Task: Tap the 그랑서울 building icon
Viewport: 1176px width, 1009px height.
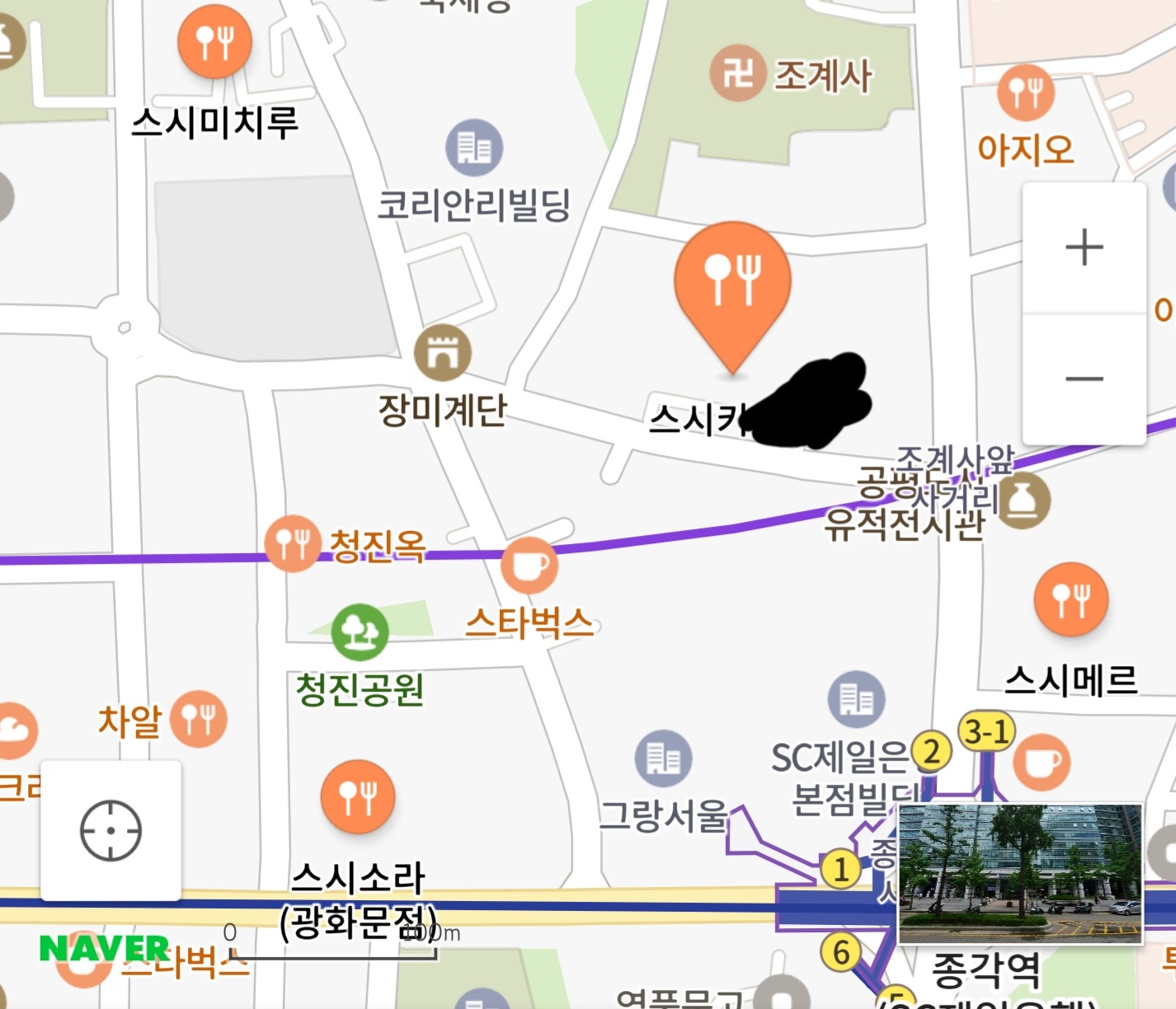Action: [x=664, y=758]
